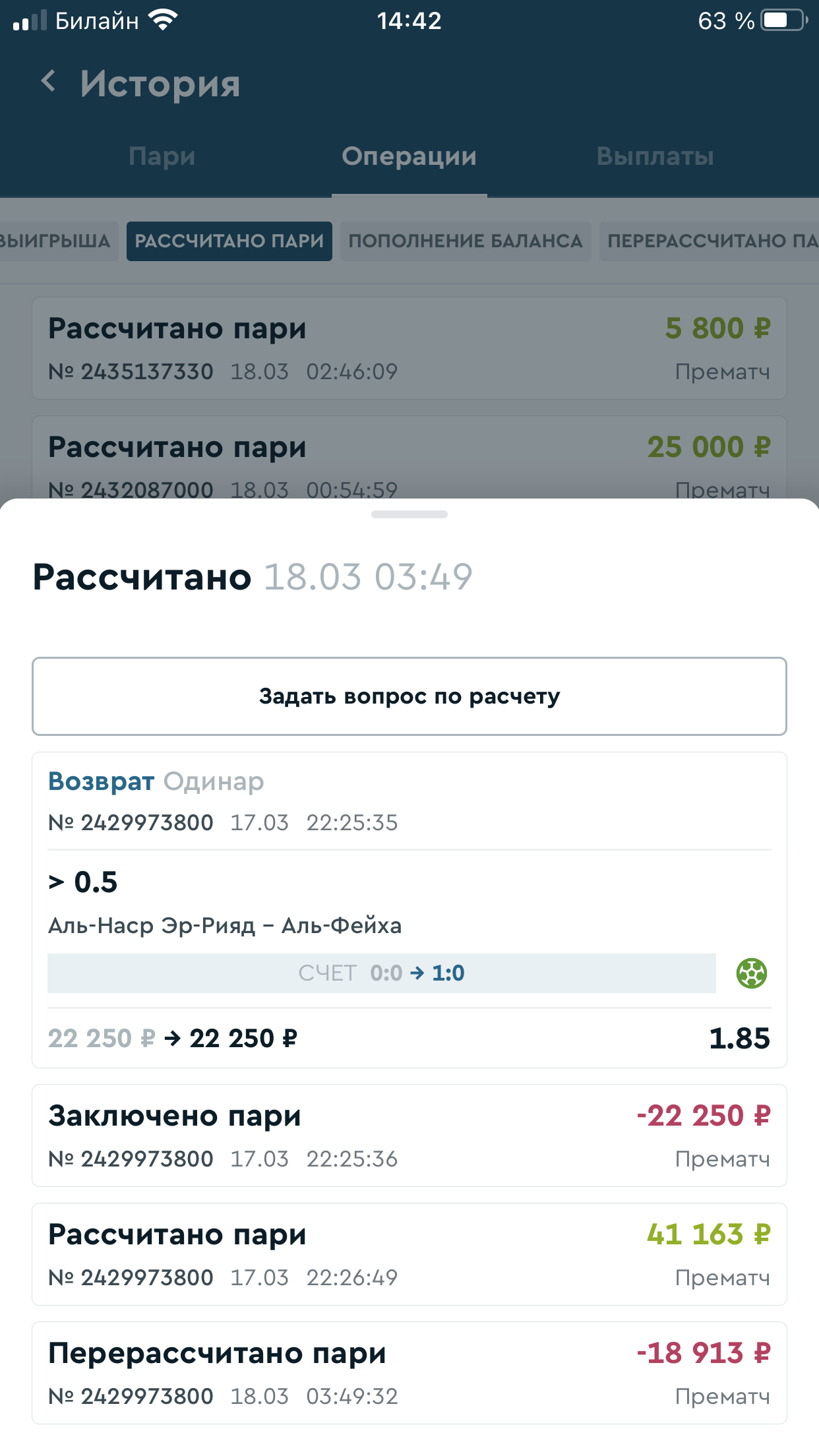The image size is (819, 1456).
Task: Filter by Пополнение баланса chip
Action: tap(466, 241)
